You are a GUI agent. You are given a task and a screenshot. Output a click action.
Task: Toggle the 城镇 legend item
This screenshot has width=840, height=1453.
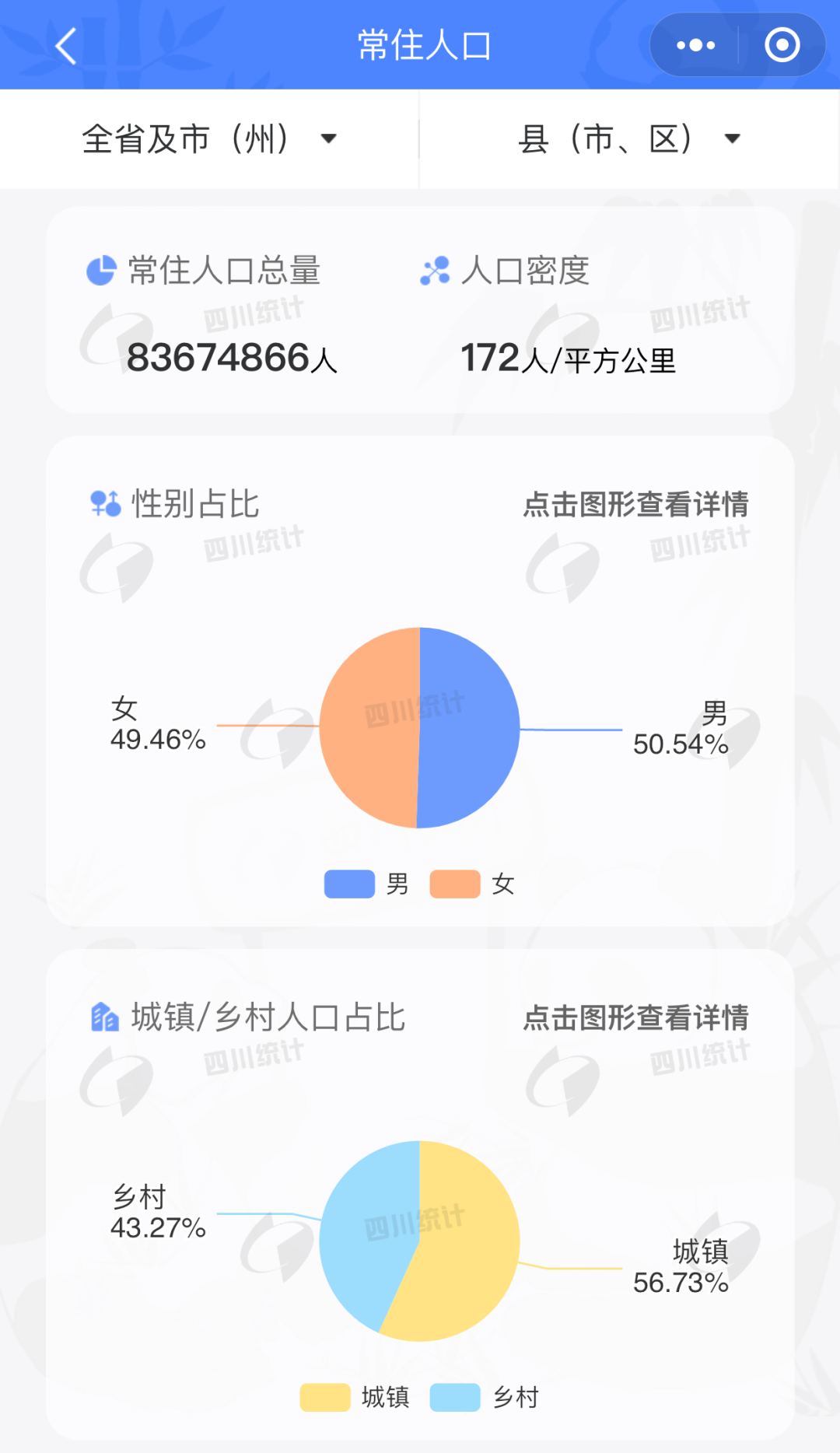[x=355, y=1398]
